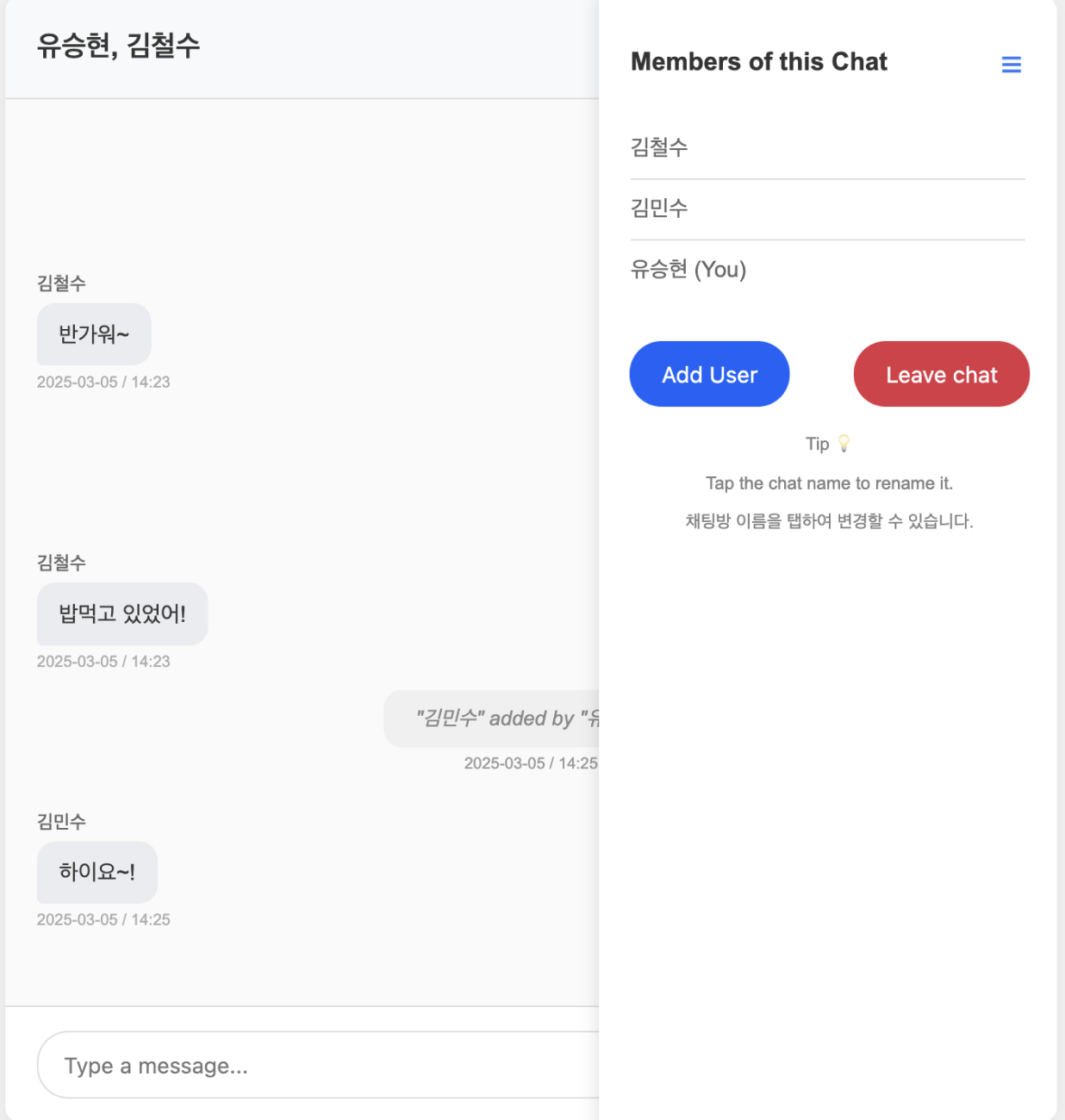The width and height of the screenshot is (1065, 1120).
Task: Focus the Type a message field
Action: tap(319, 1066)
